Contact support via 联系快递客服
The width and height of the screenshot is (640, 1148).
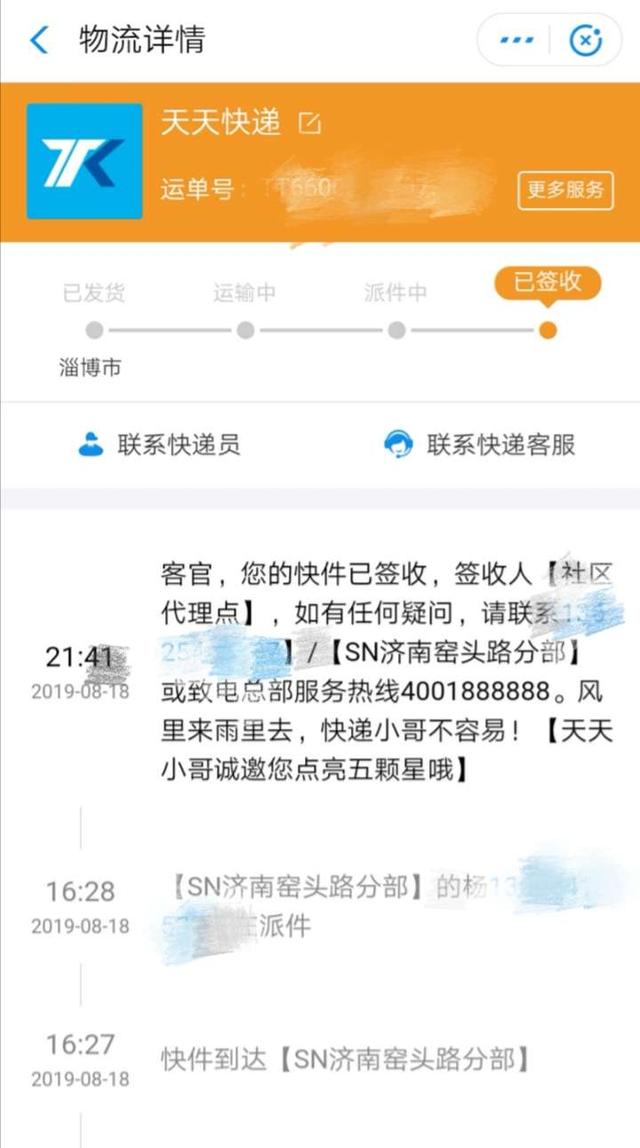point(481,444)
